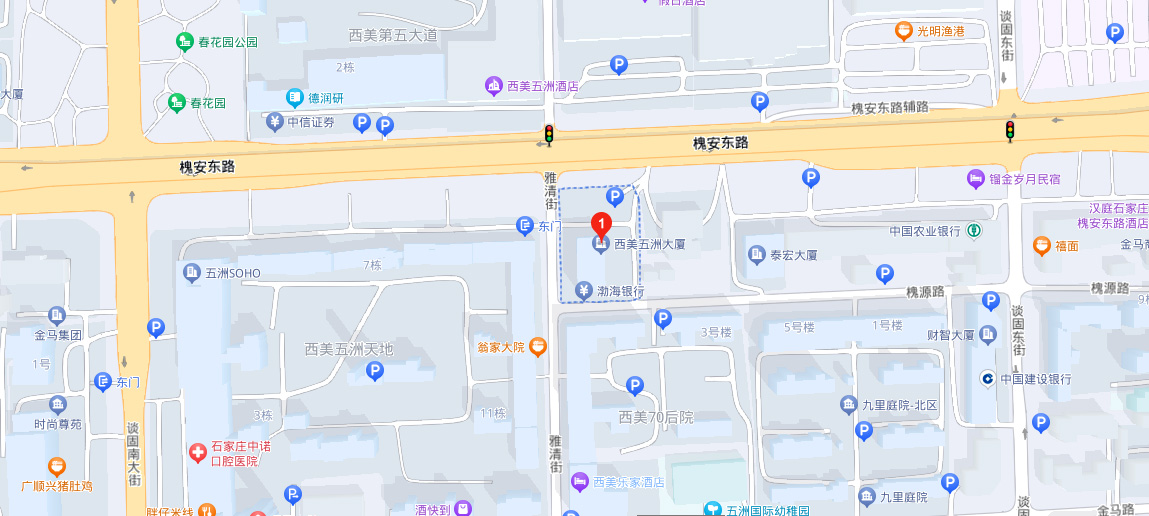Viewport: 1149px width, 516px height.
Task: Open the 光明渔港 restaurant marker
Action: coord(905,32)
